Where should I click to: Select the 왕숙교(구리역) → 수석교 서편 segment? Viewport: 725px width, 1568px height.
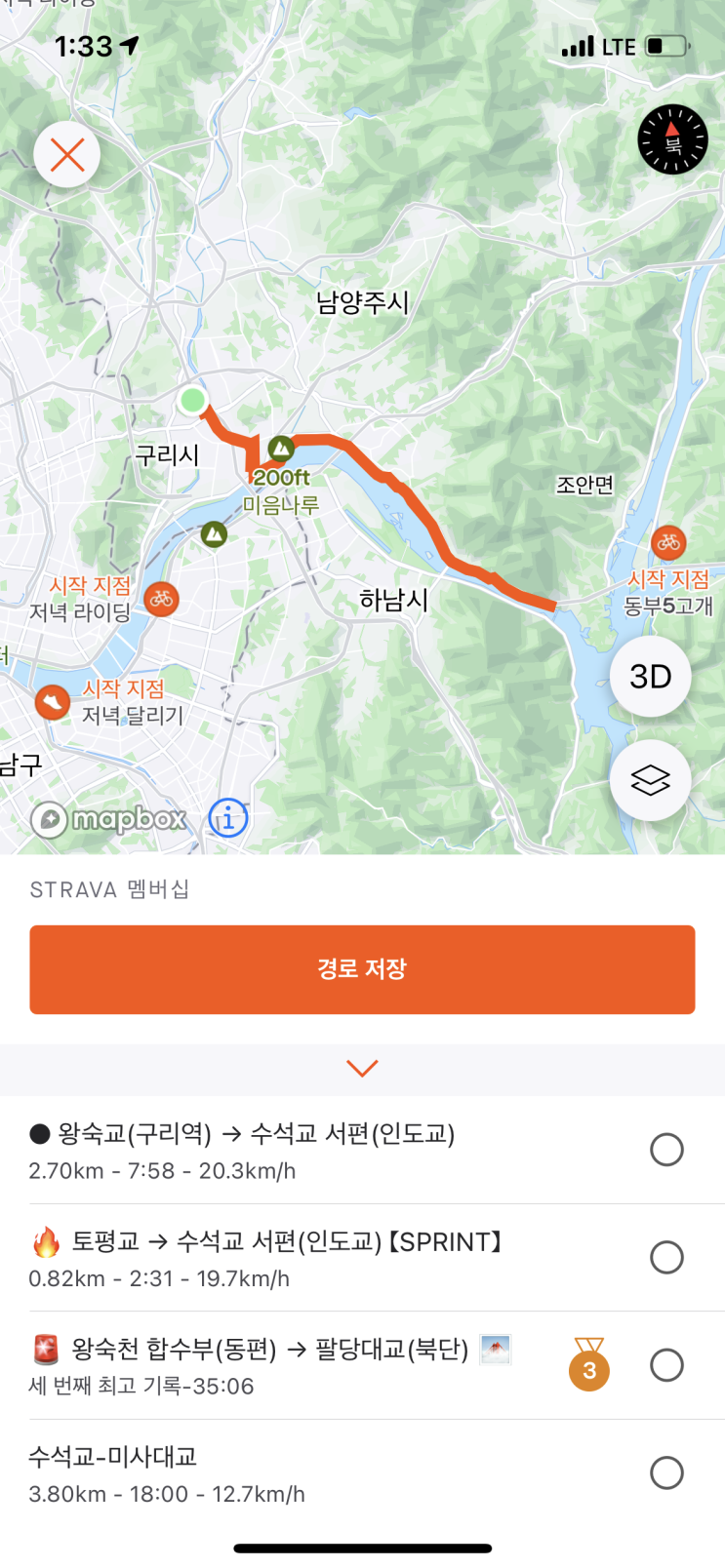[666, 1150]
